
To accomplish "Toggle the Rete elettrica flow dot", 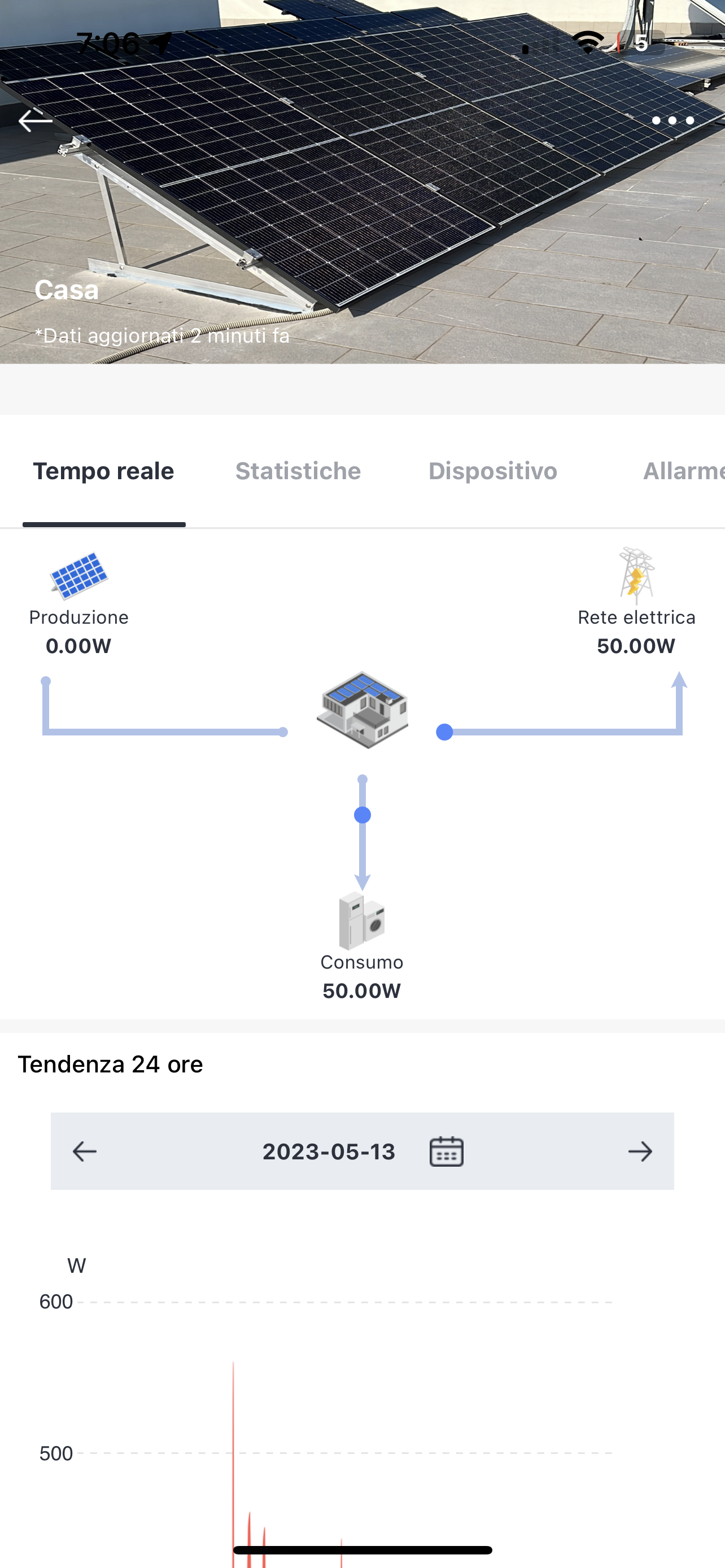I will point(444,732).
